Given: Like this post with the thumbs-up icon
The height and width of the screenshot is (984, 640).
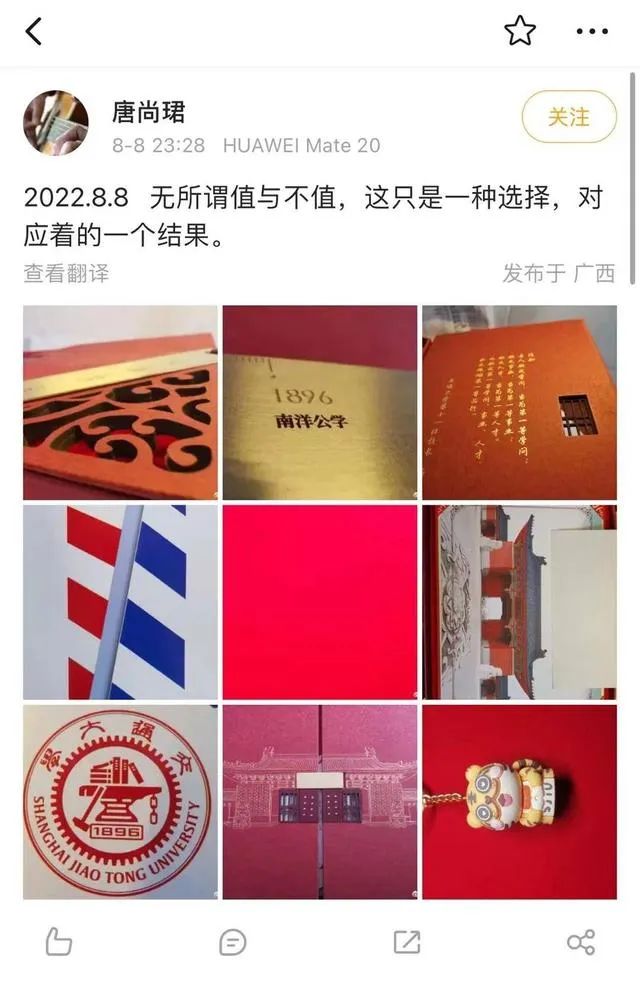Looking at the screenshot, I should [59, 941].
